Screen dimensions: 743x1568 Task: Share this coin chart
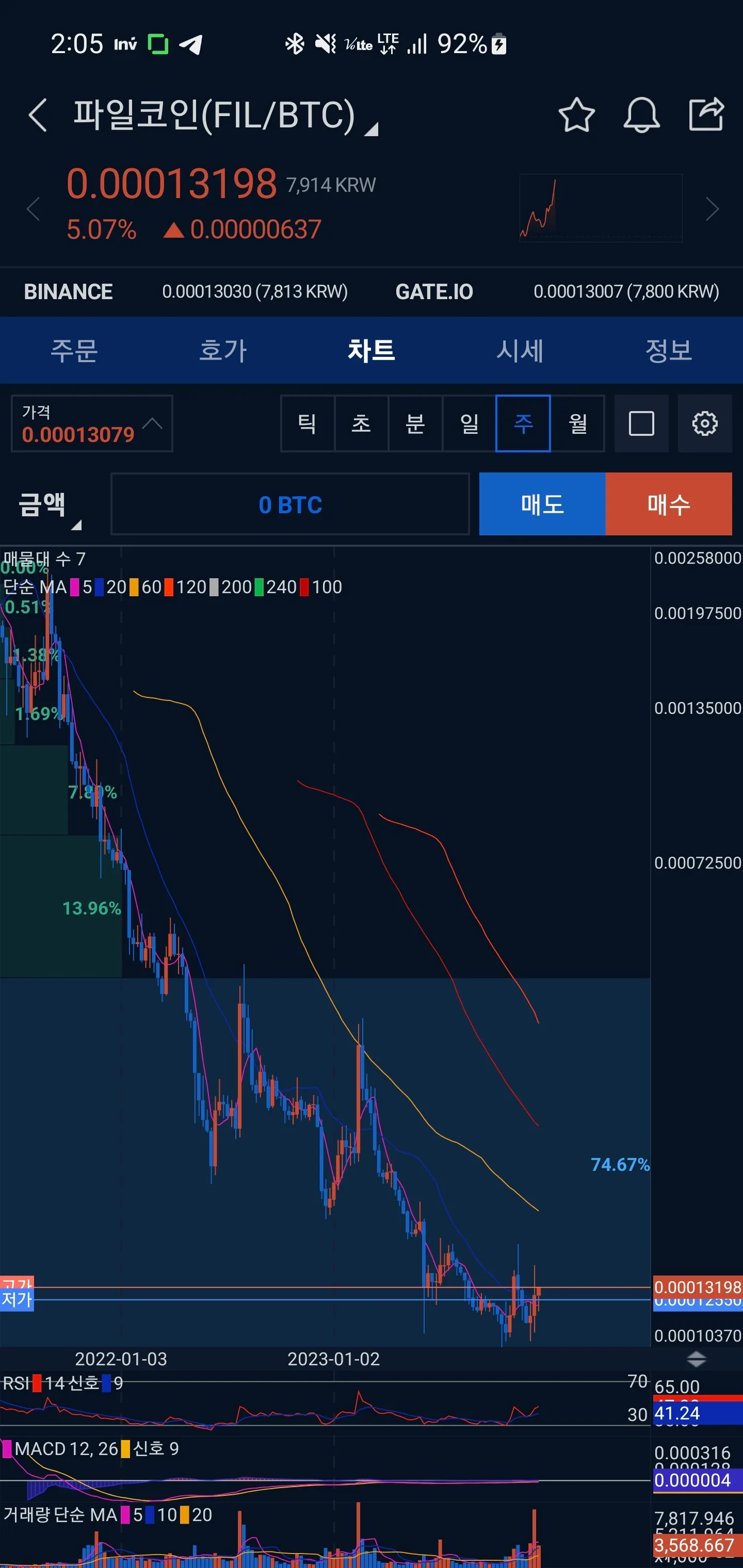[706, 115]
